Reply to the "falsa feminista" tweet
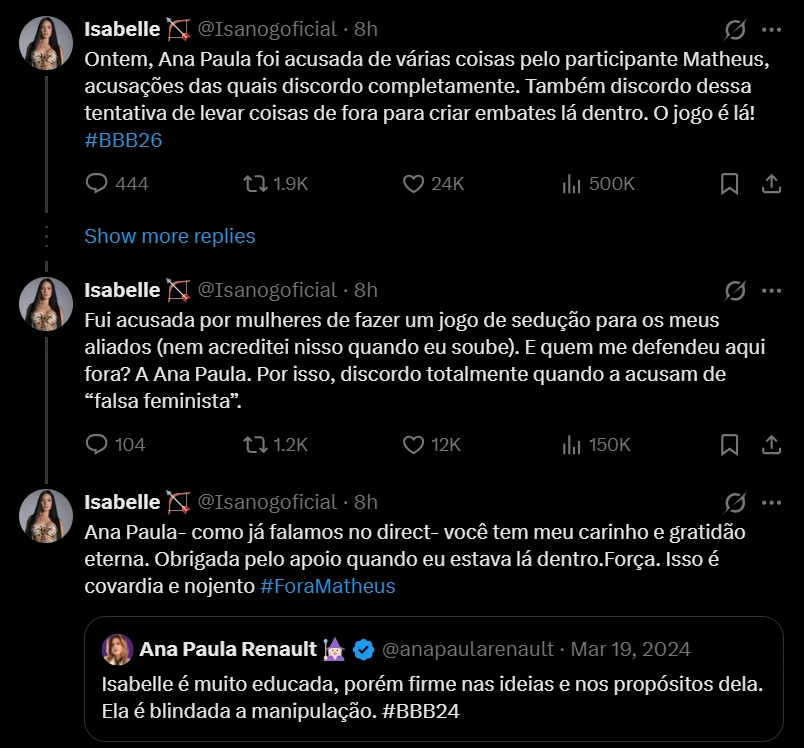The width and height of the screenshot is (804, 748). pos(97,444)
